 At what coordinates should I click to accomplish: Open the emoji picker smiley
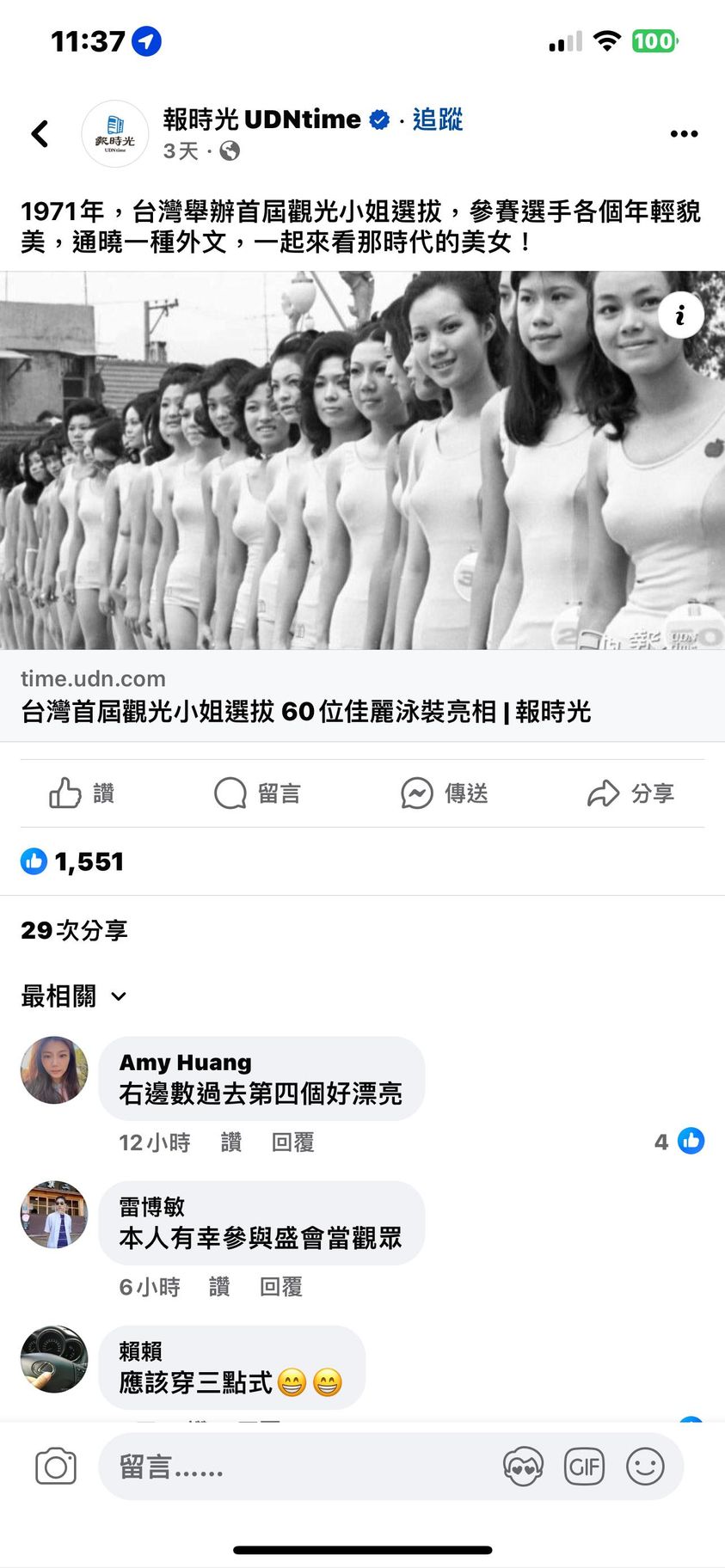[x=645, y=1467]
